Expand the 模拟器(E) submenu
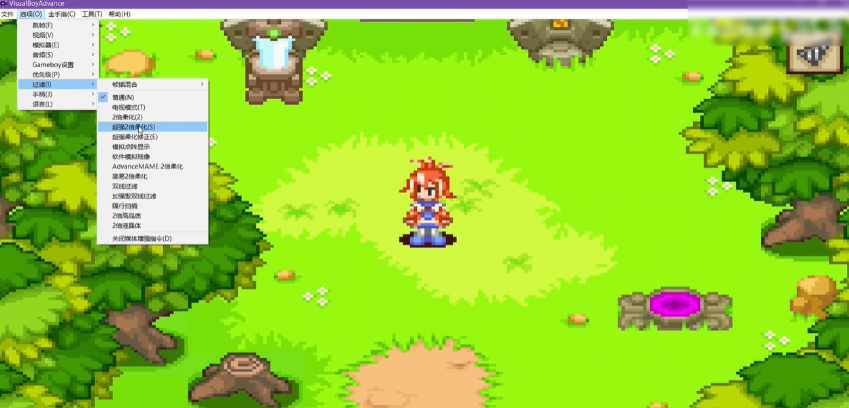This screenshot has height=408, width=849. (46, 45)
